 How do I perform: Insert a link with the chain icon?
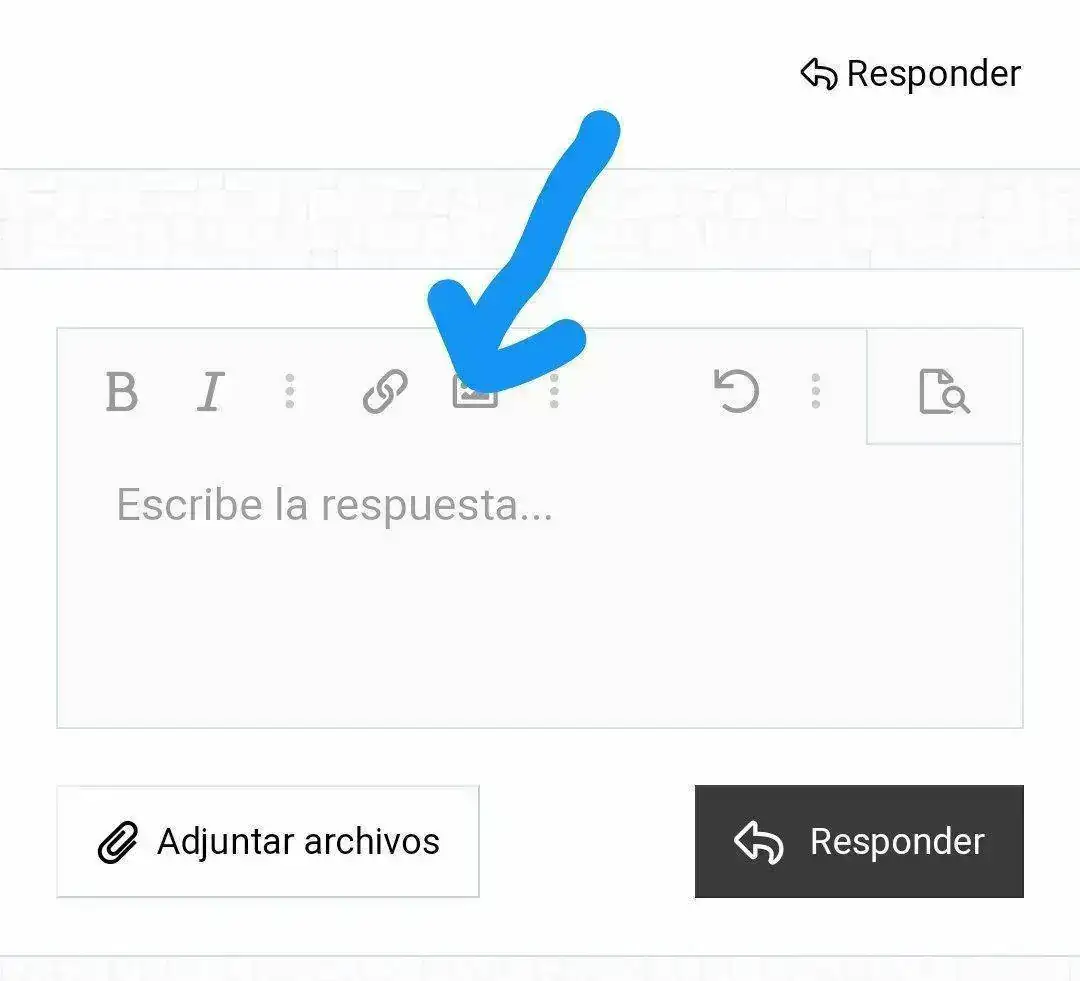pos(385,392)
